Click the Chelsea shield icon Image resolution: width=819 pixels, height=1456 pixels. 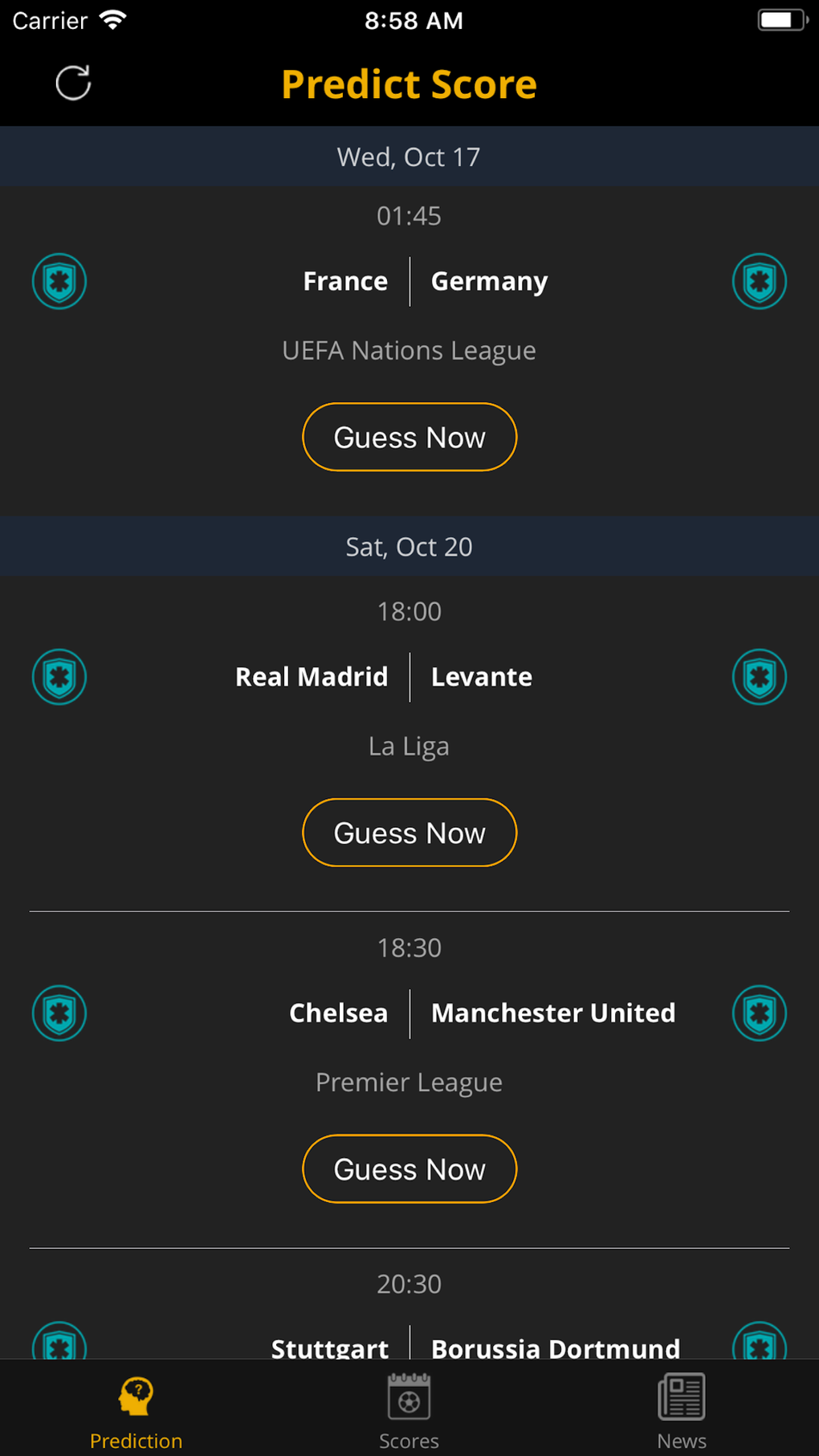point(59,1013)
